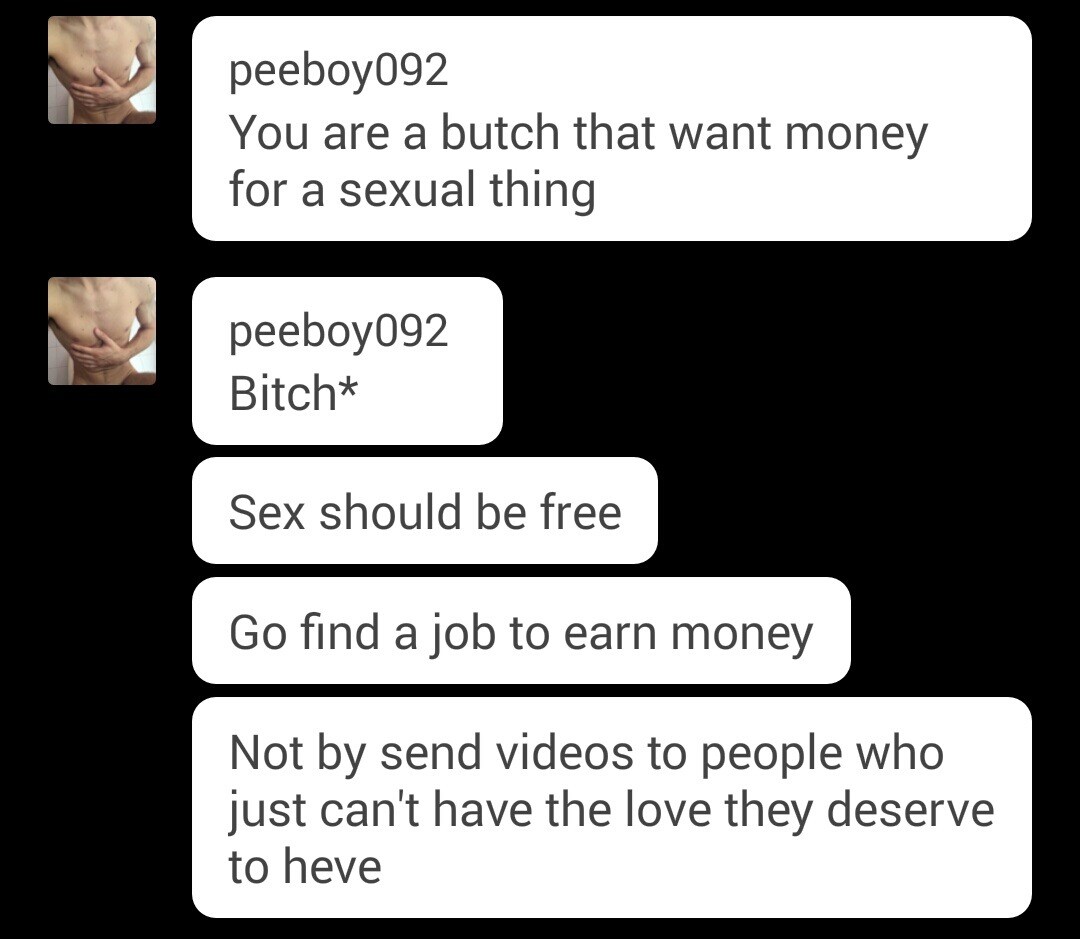Open peeboy092's avatar beside the Bitch* message
Image resolution: width=1080 pixels, height=939 pixels.
[102, 331]
